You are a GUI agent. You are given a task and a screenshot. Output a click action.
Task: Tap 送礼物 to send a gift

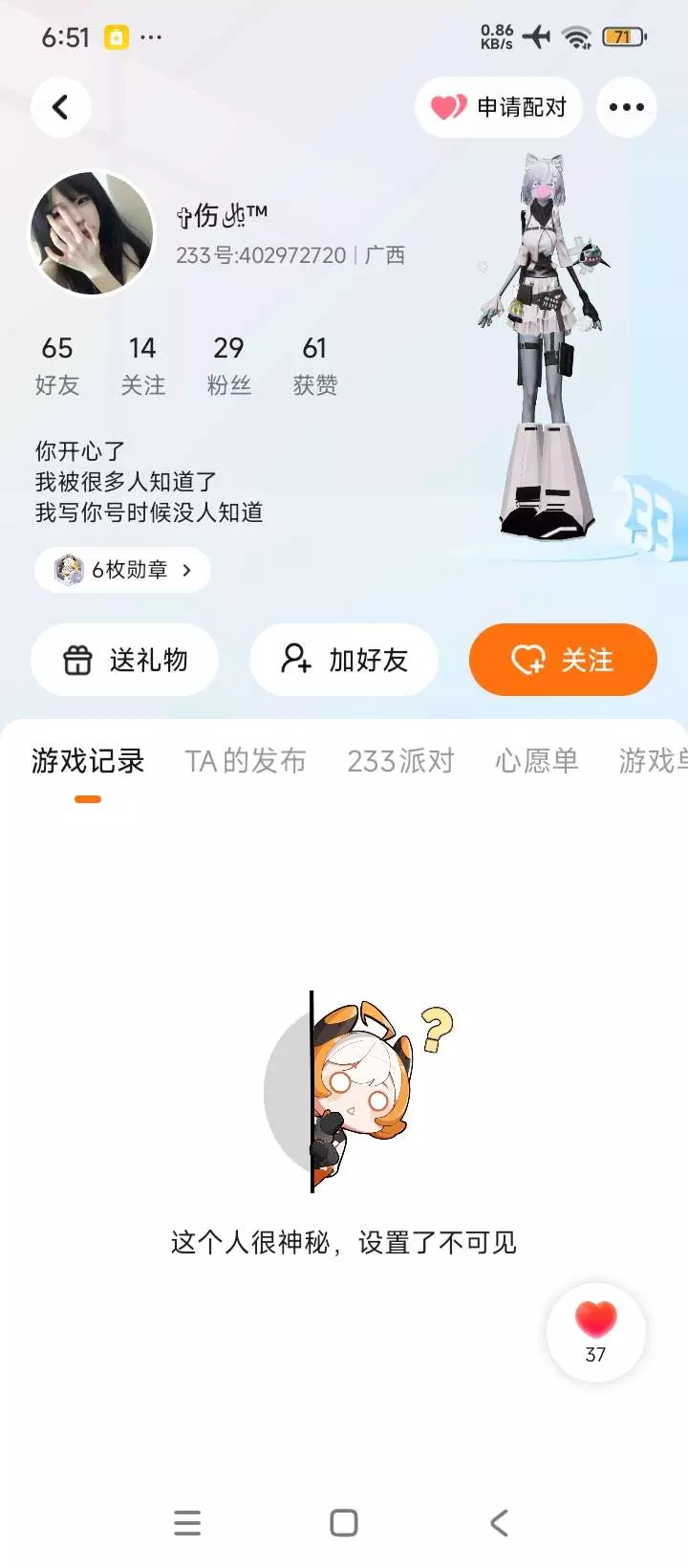click(125, 660)
